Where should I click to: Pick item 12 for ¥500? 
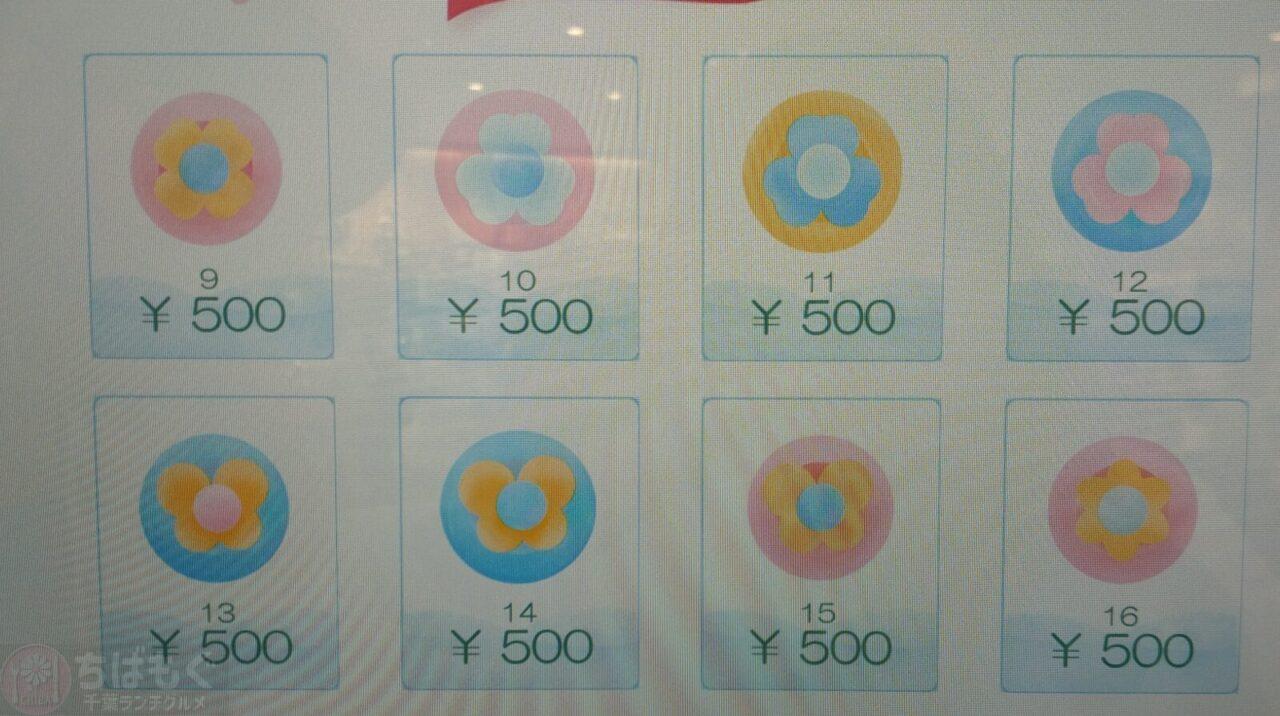pyautogui.click(x=1133, y=208)
